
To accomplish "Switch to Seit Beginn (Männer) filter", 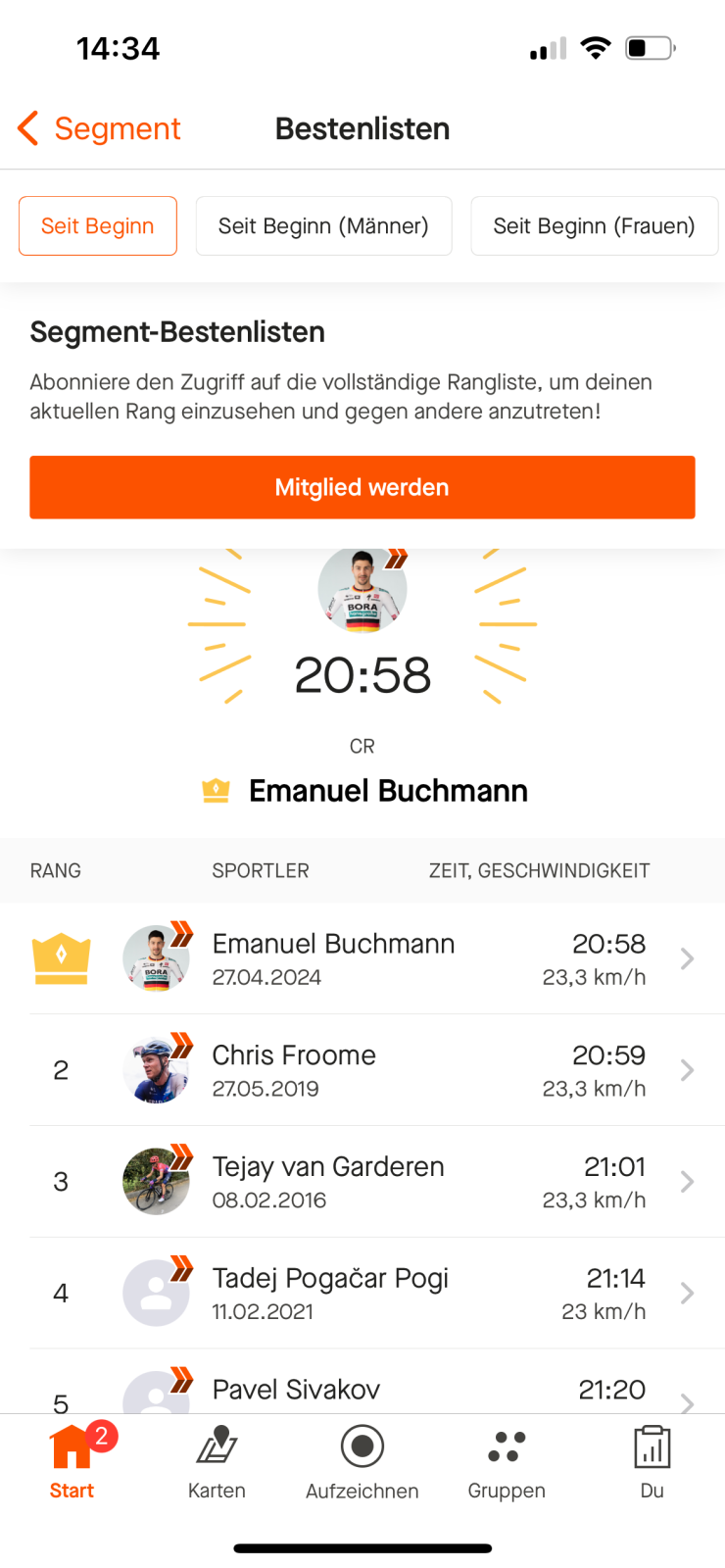I will [x=323, y=226].
